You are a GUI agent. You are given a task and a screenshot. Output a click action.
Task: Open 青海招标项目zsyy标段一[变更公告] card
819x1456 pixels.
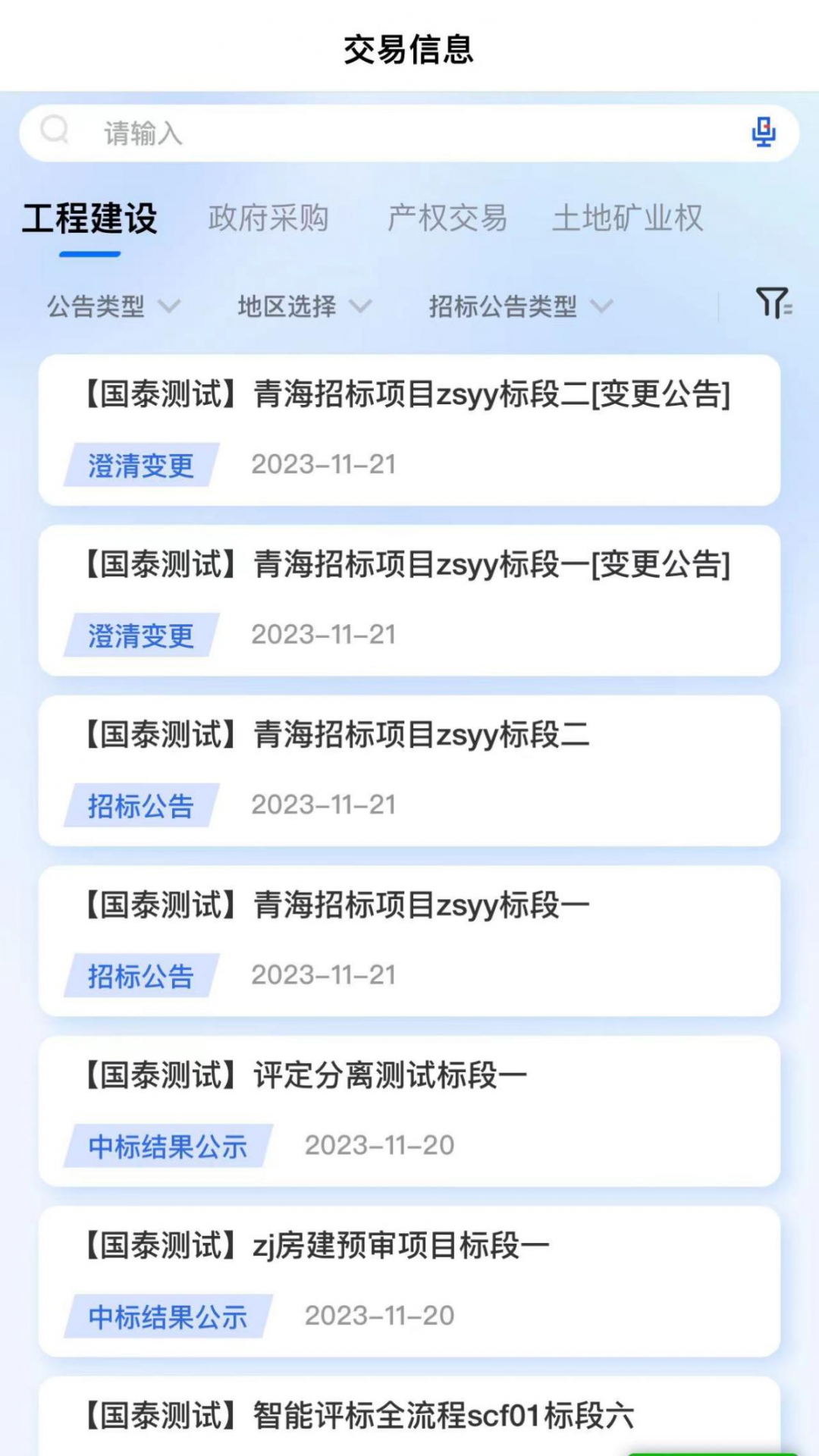point(409,600)
